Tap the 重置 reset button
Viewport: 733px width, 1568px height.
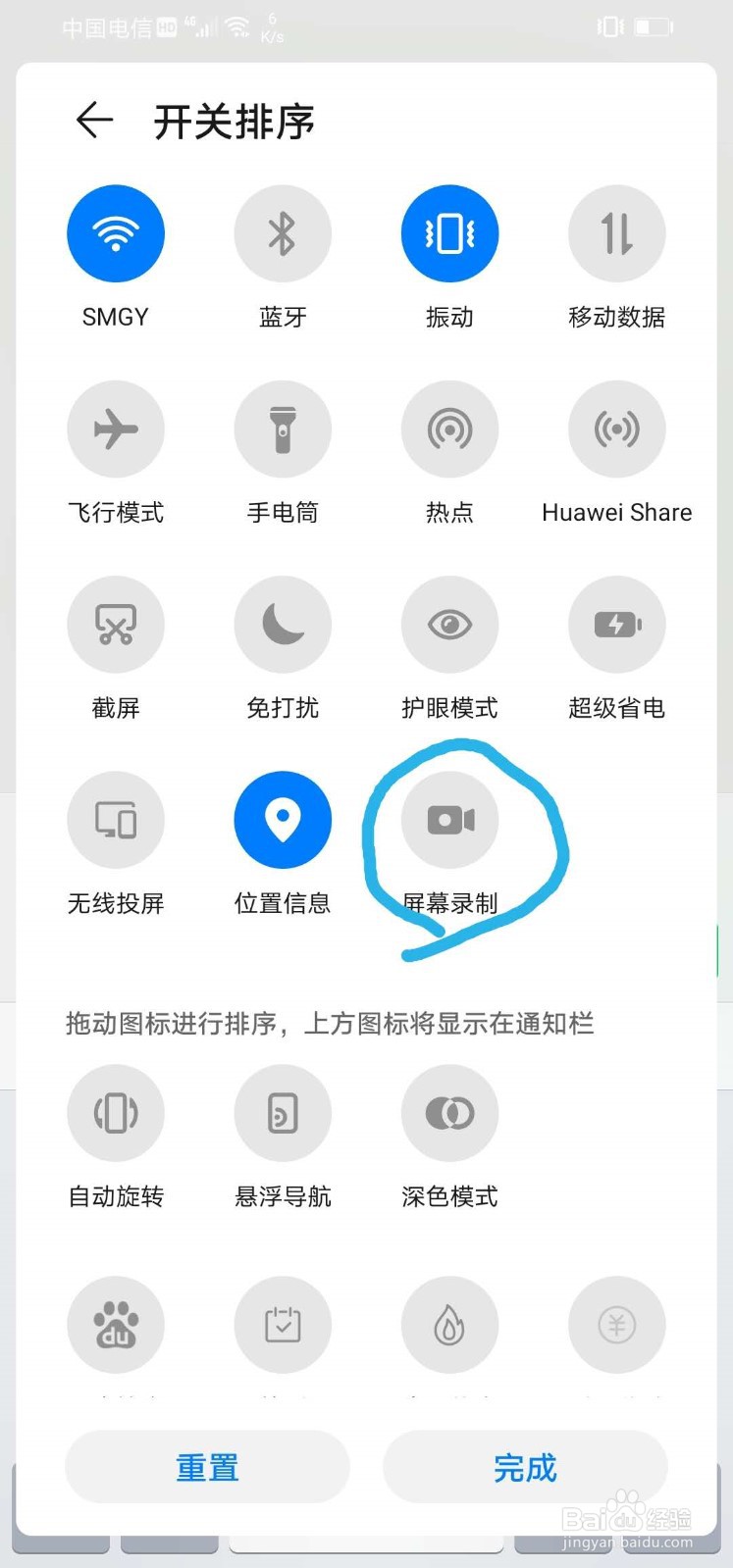[x=207, y=1466]
